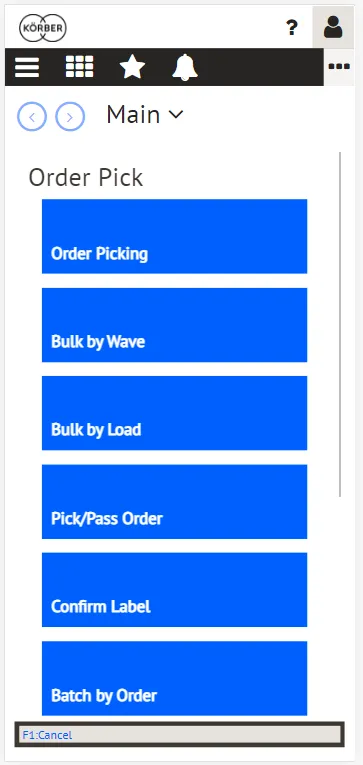Open Pick/Pass Order
Image resolution: width=363 pixels, height=765 pixels.
pos(175,502)
